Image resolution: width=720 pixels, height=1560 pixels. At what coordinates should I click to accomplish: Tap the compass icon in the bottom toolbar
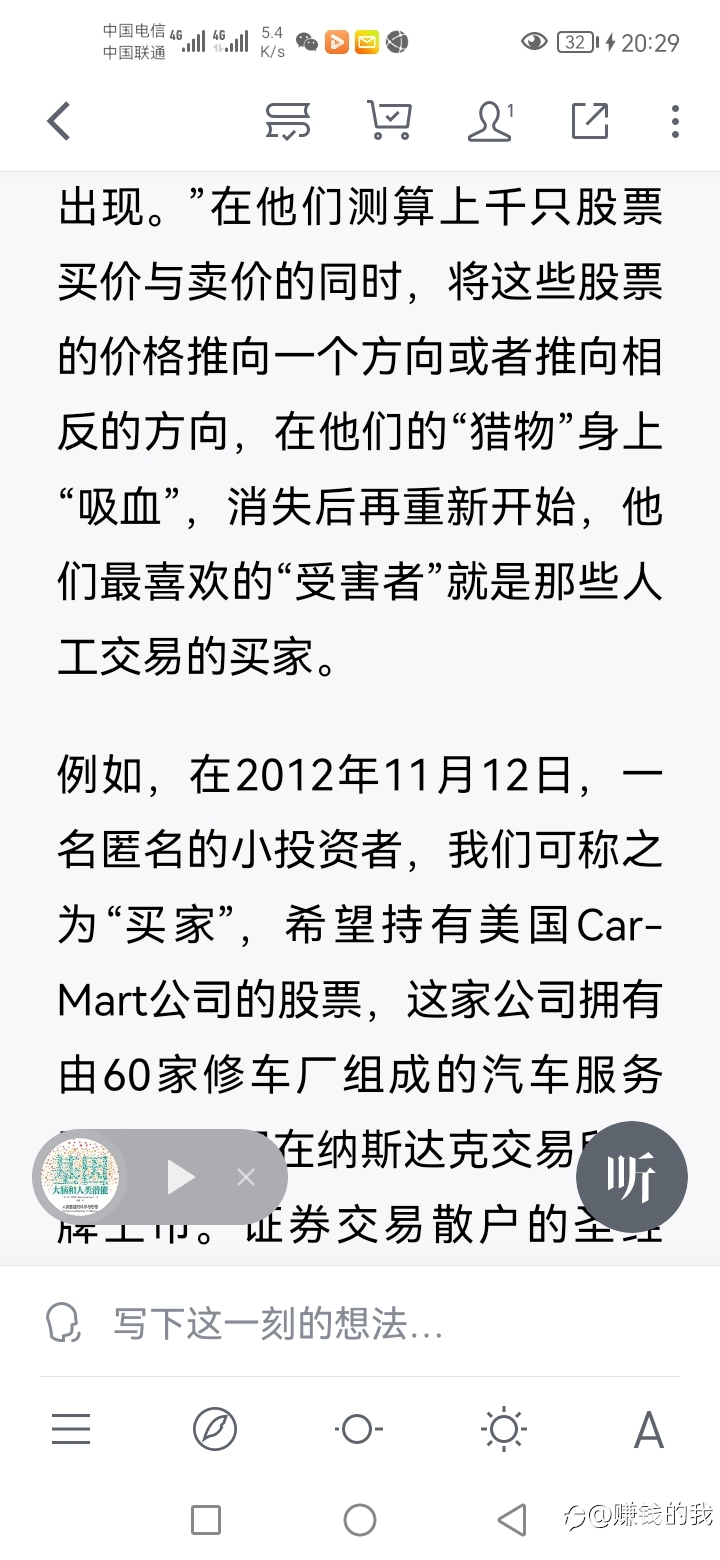click(215, 1430)
